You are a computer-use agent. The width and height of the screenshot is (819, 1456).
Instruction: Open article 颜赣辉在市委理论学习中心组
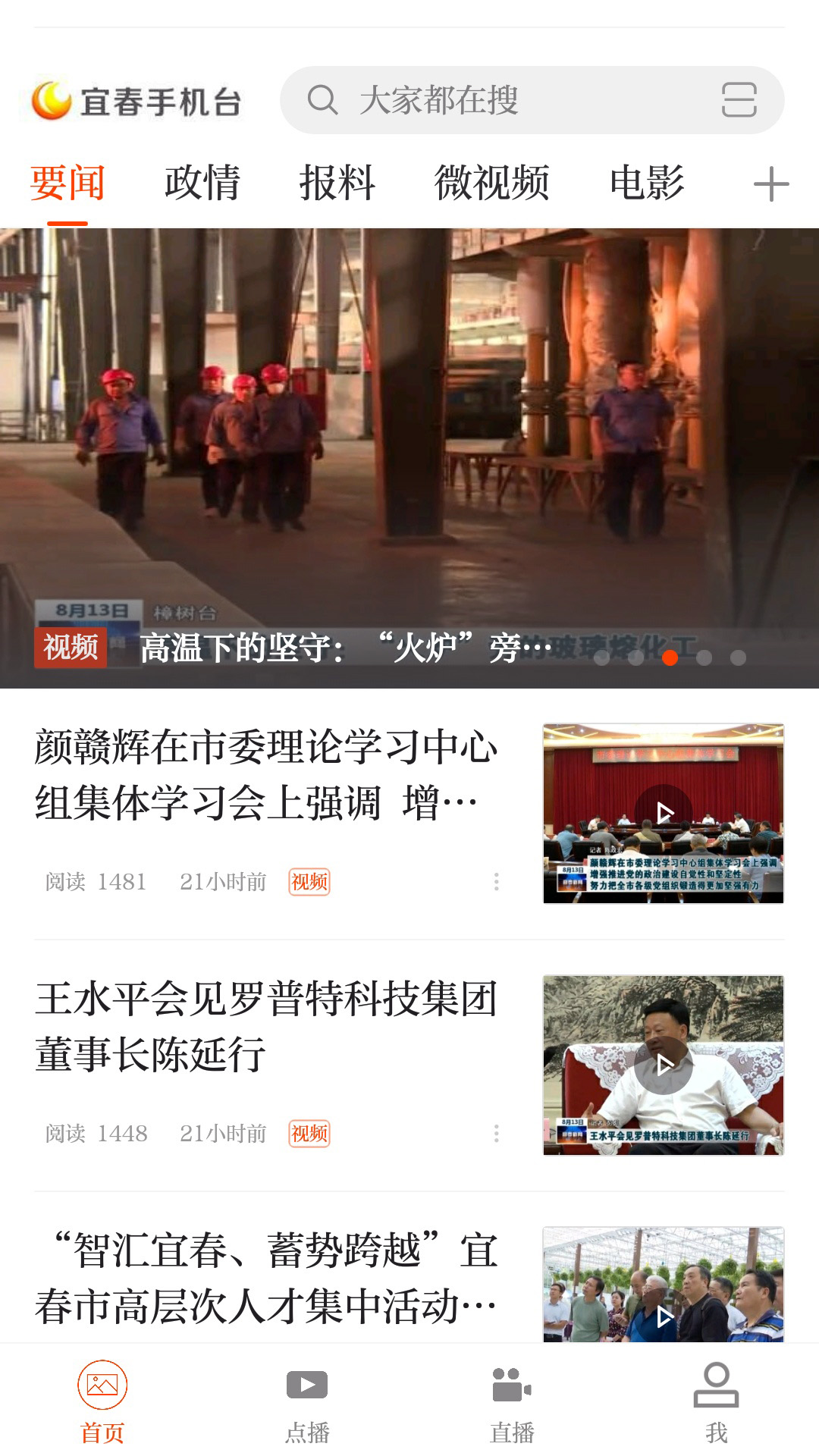[265, 775]
